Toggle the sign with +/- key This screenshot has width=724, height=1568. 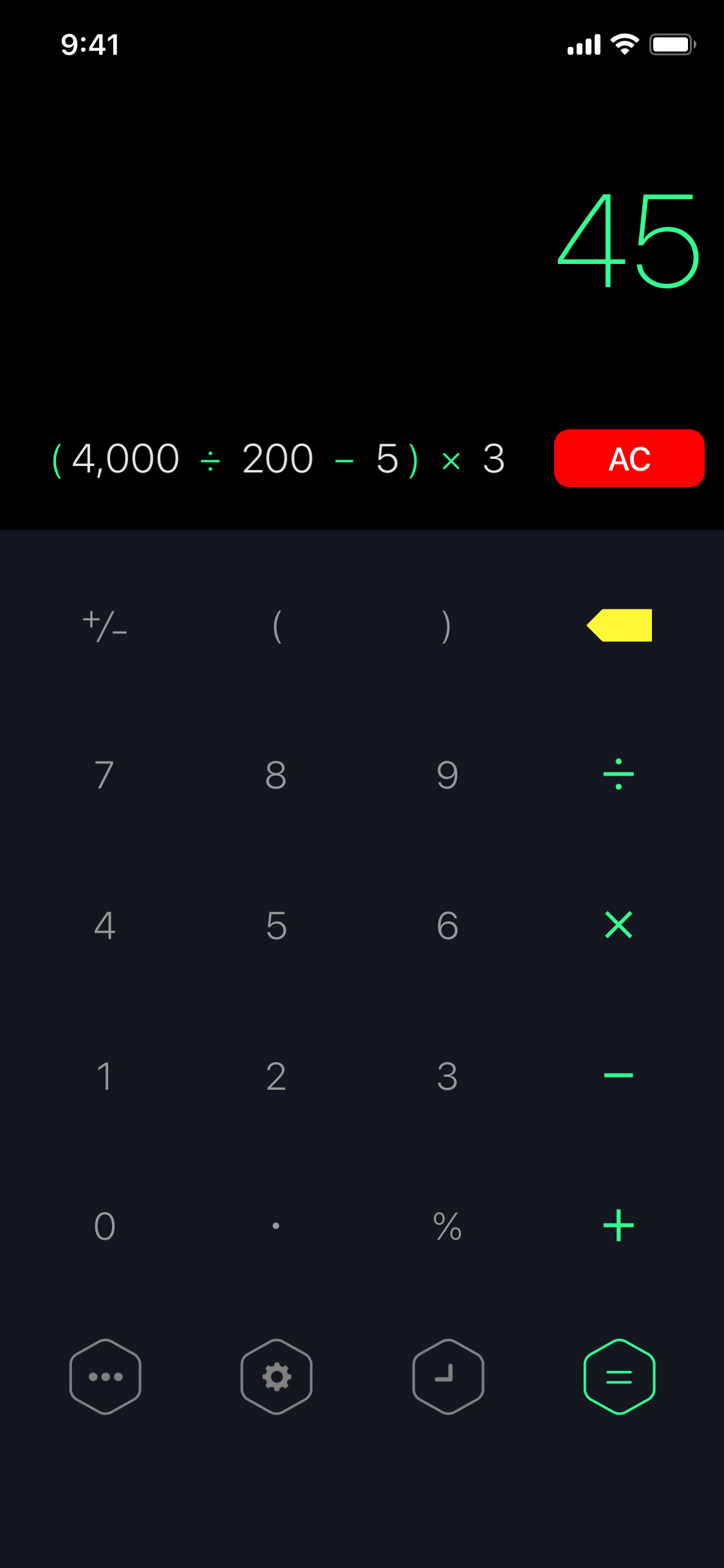click(x=105, y=626)
